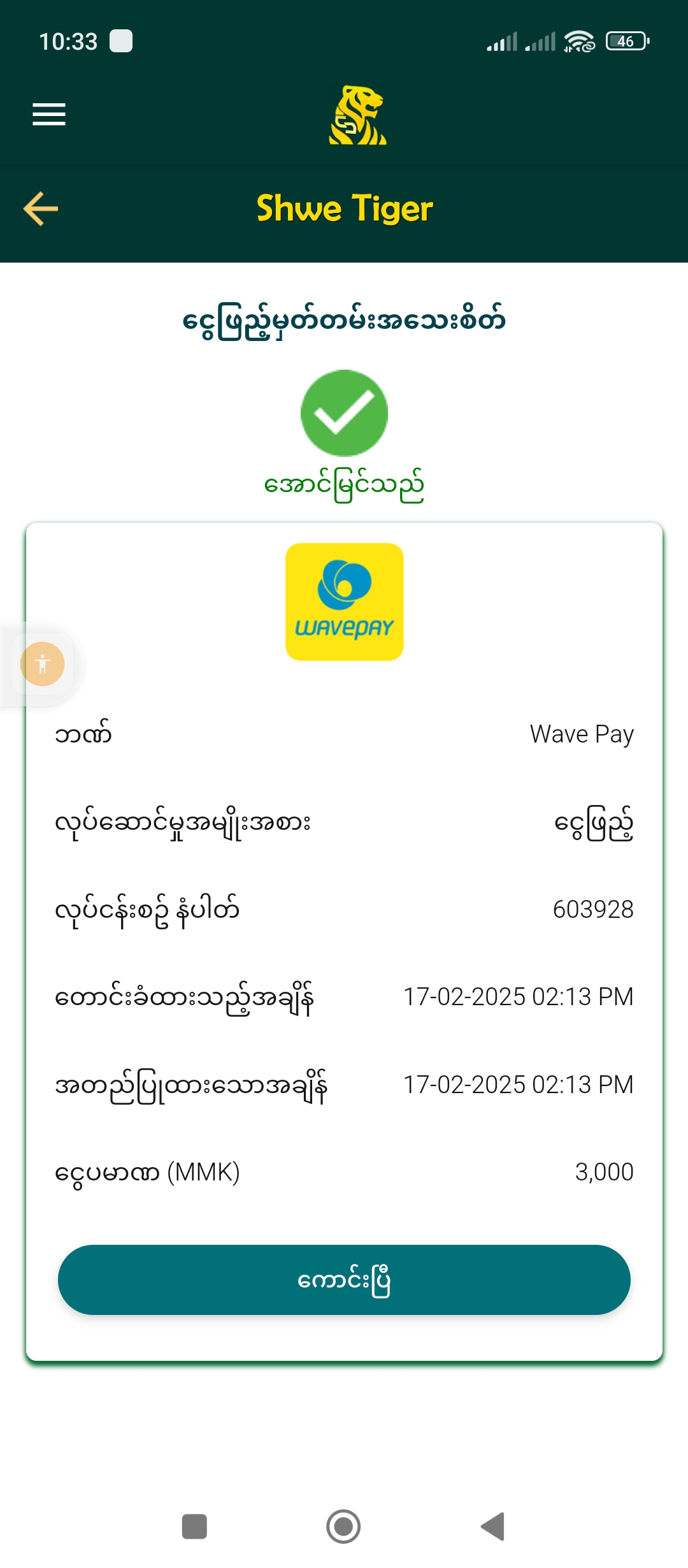Open the floating accessibility button
The width and height of the screenshot is (688, 1568).
pos(43,664)
